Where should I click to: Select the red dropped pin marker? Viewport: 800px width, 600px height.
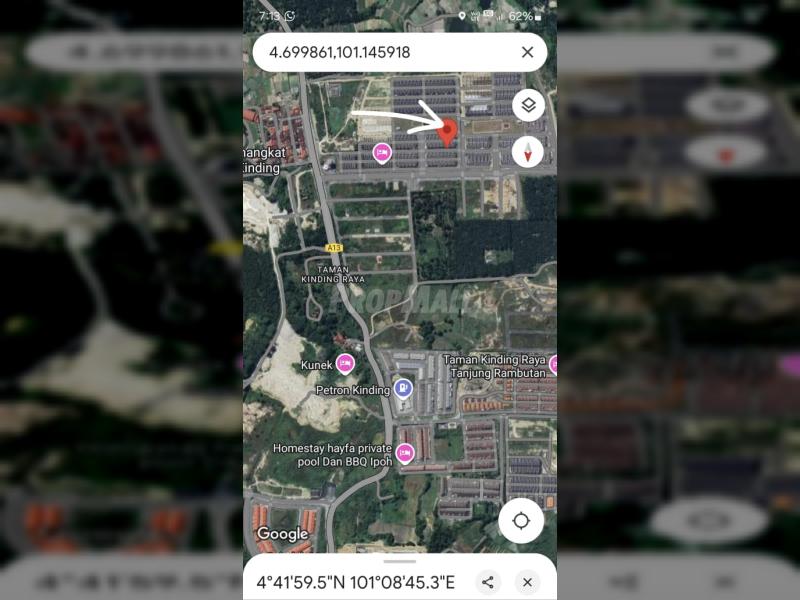449,131
